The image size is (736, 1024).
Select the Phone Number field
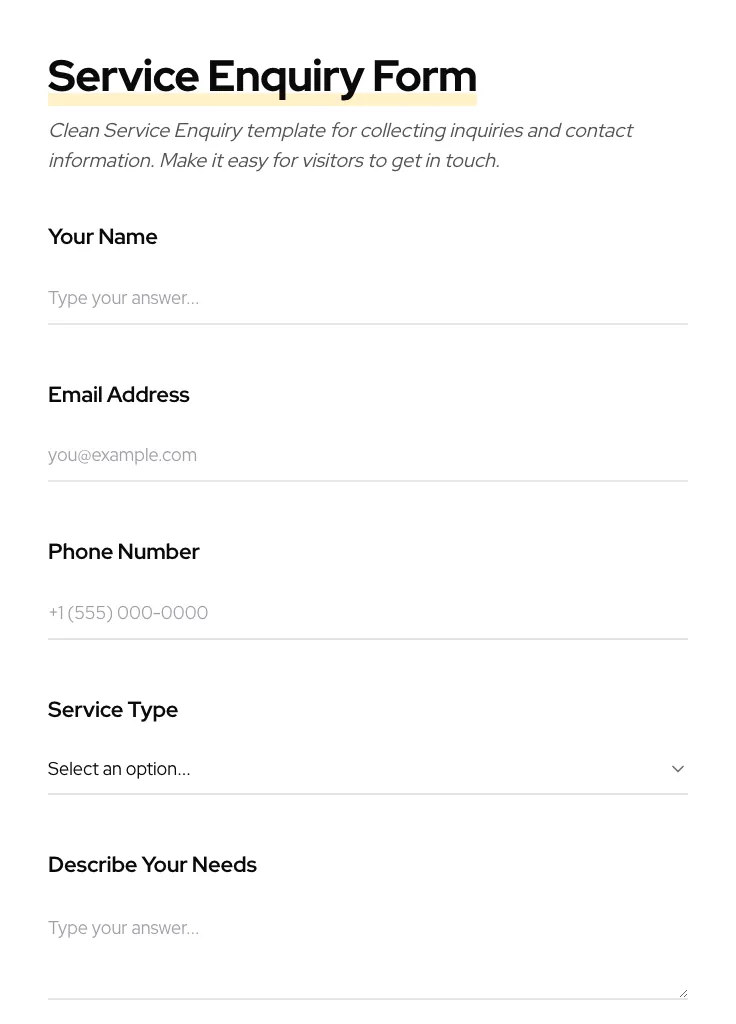pos(367,612)
